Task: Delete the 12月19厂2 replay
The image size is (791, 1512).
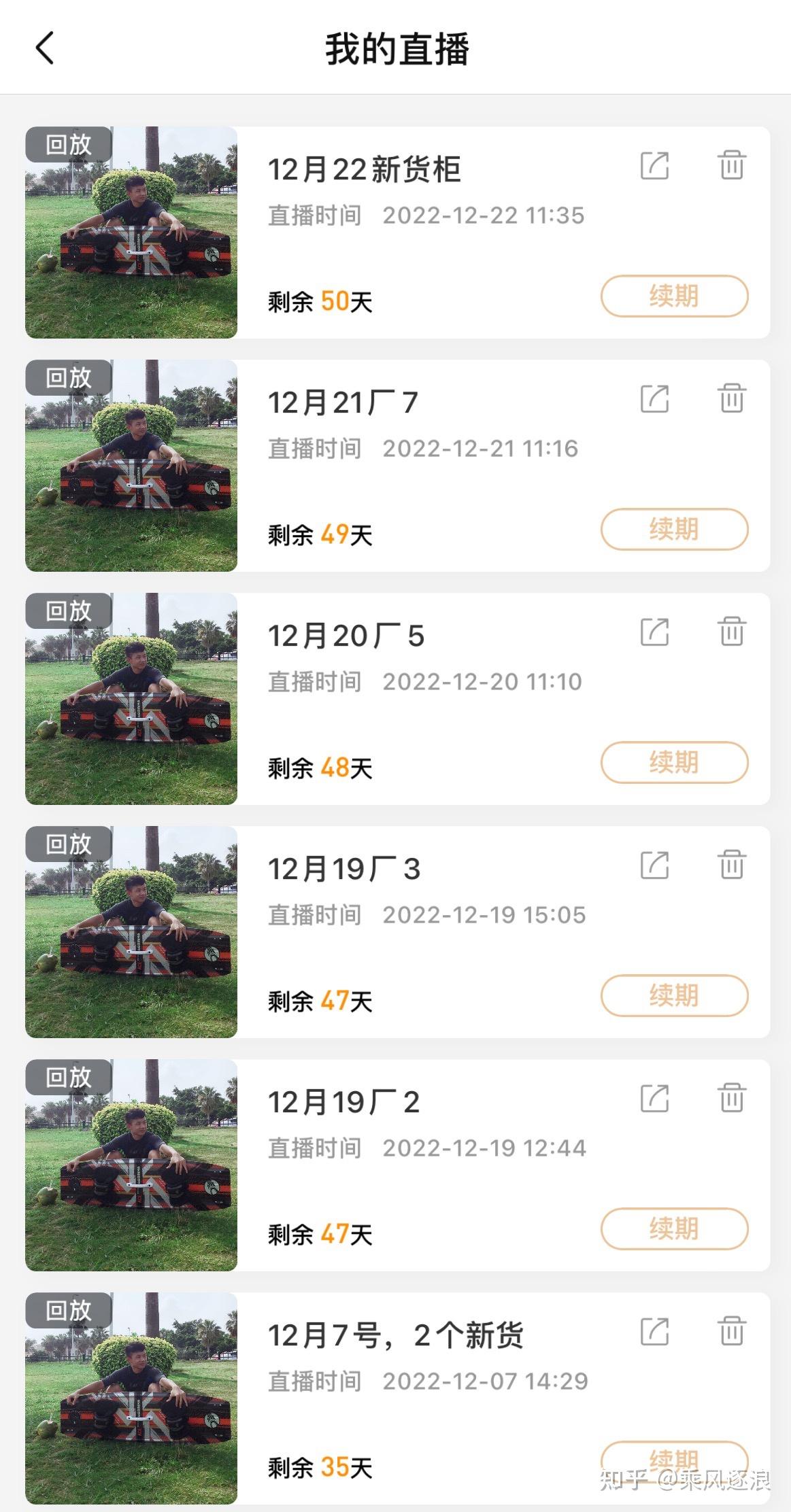Action: pos(732,1098)
